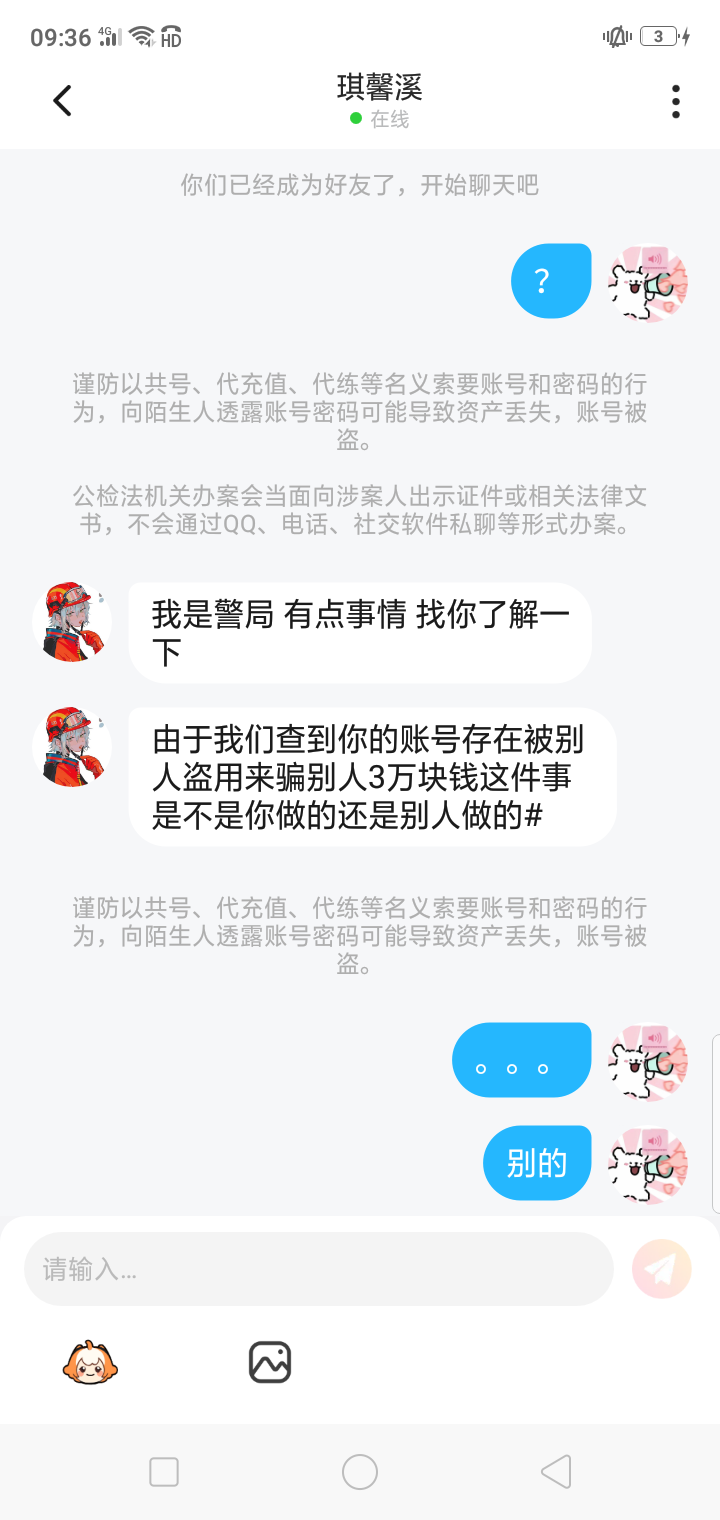Open the emoji sticker picker

(x=91, y=1362)
